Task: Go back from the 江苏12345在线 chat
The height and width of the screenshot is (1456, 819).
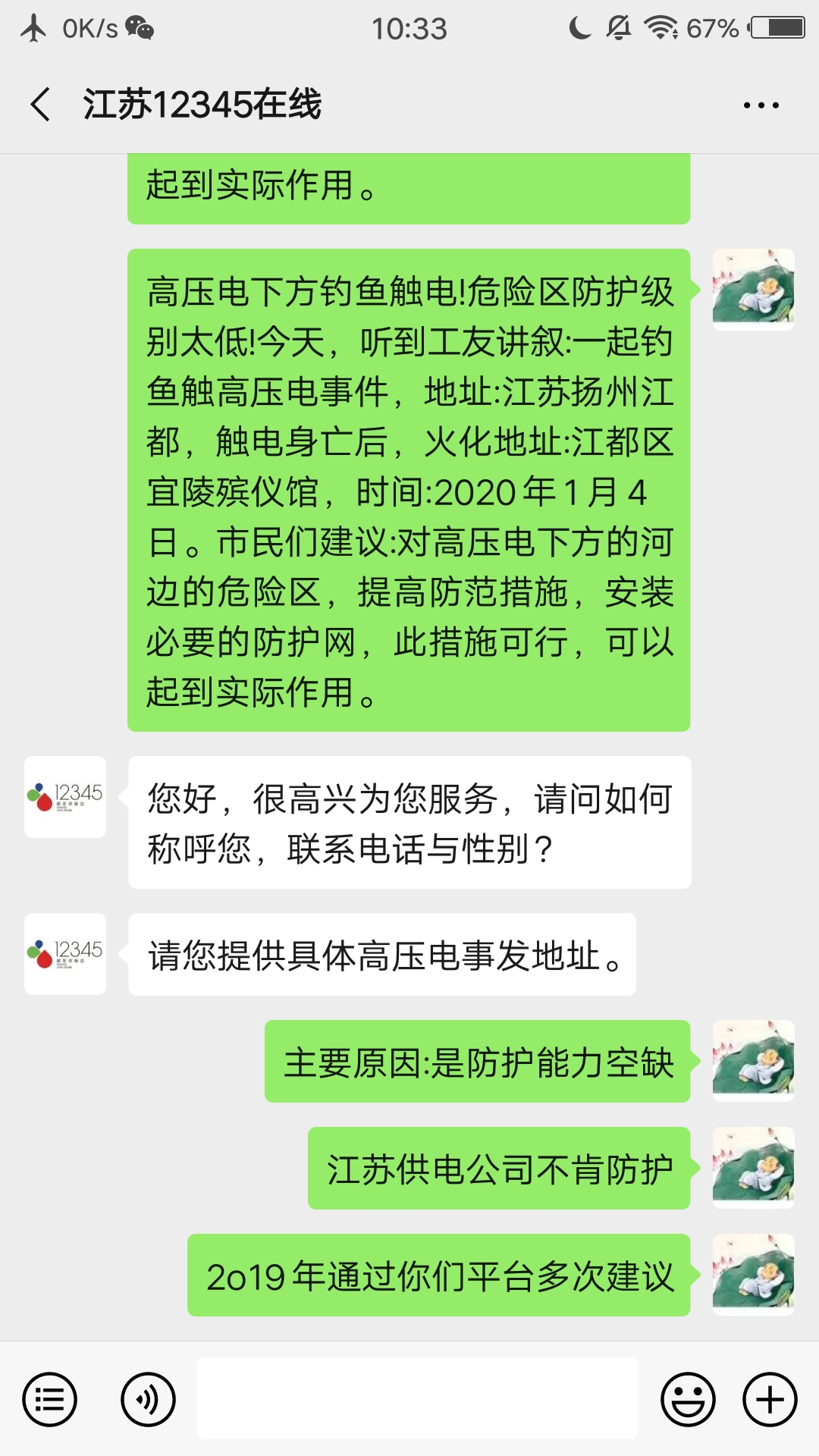Action: pyautogui.click(x=41, y=104)
